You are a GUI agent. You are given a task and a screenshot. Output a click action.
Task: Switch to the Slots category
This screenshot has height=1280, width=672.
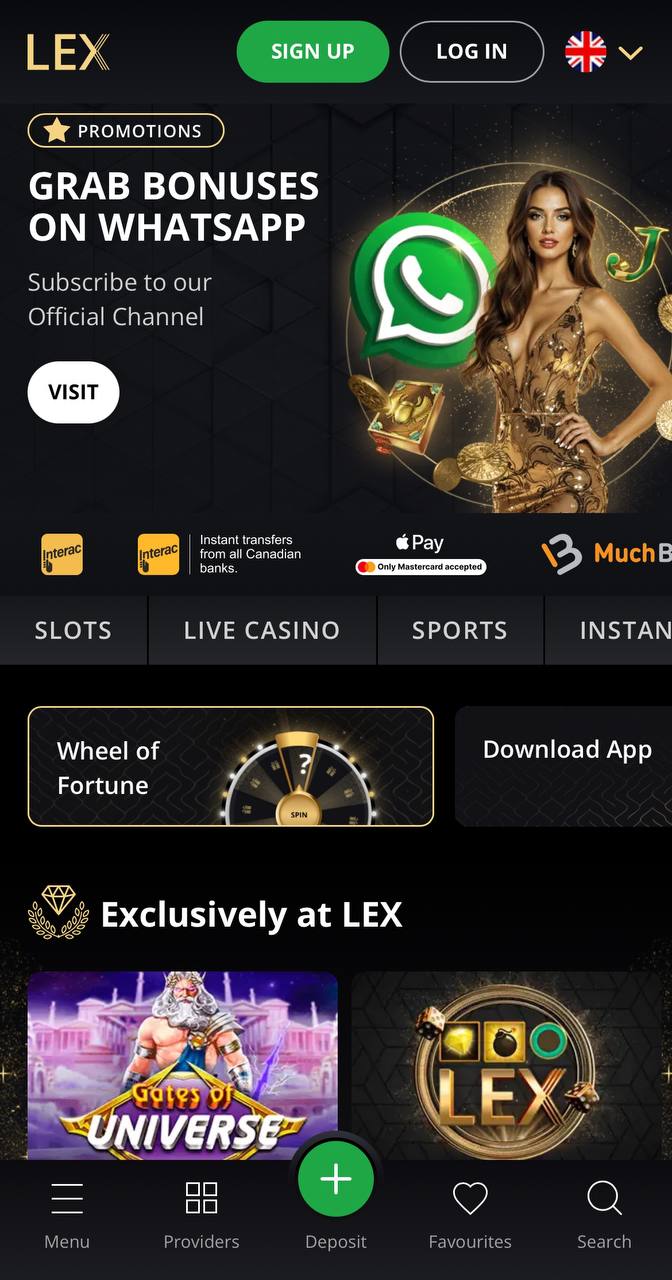(x=73, y=630)
